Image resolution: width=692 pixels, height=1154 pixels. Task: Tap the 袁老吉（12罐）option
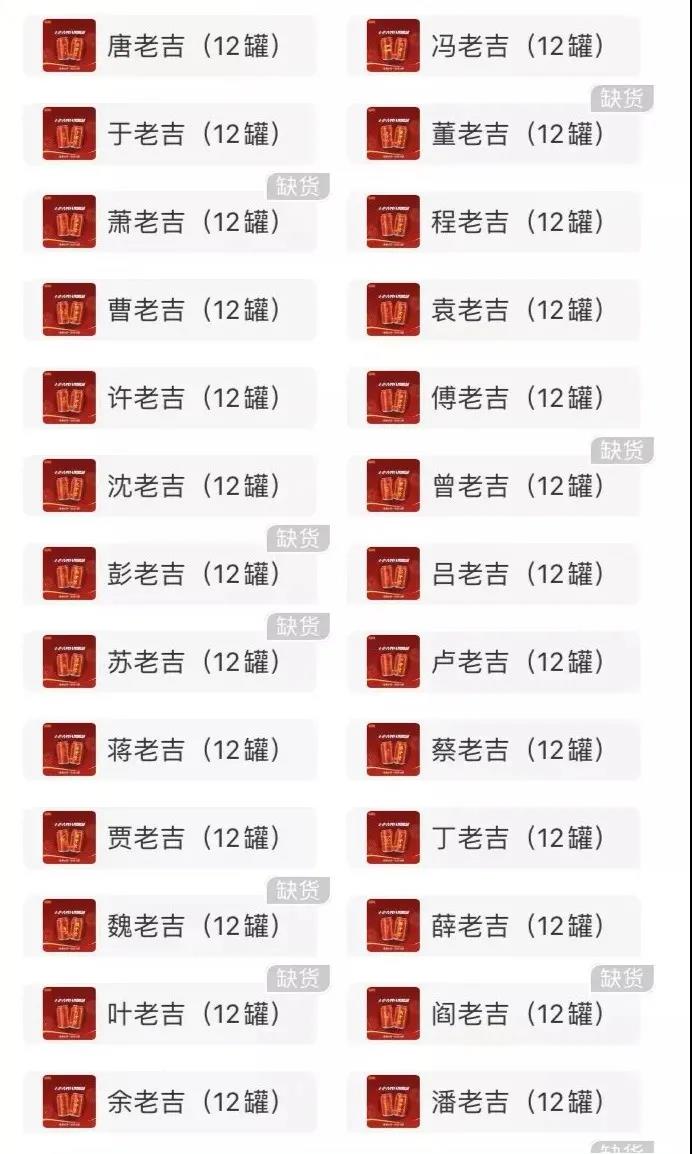494,310
